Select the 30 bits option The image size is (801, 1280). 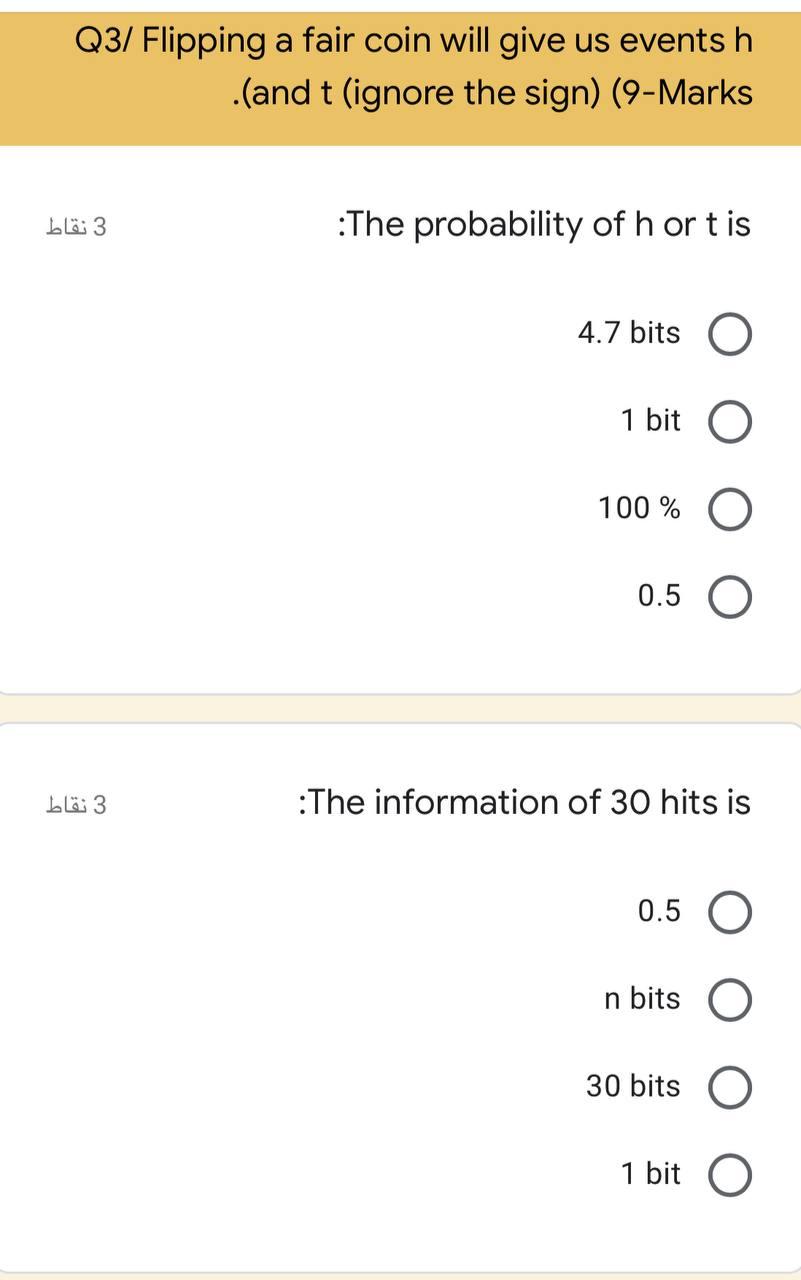pos(729,1086)
